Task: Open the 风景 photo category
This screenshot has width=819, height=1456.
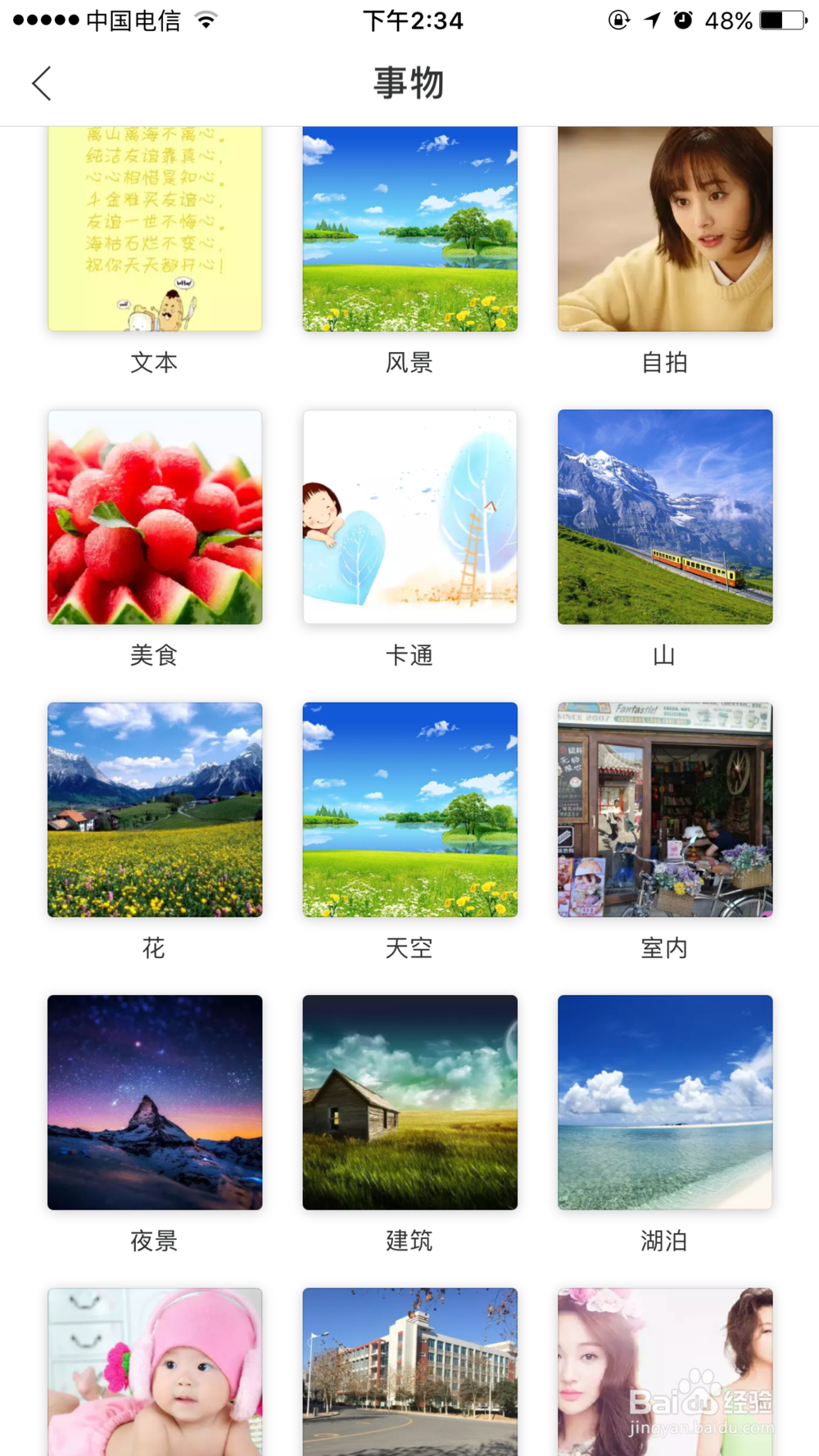Action: (409, 229)
